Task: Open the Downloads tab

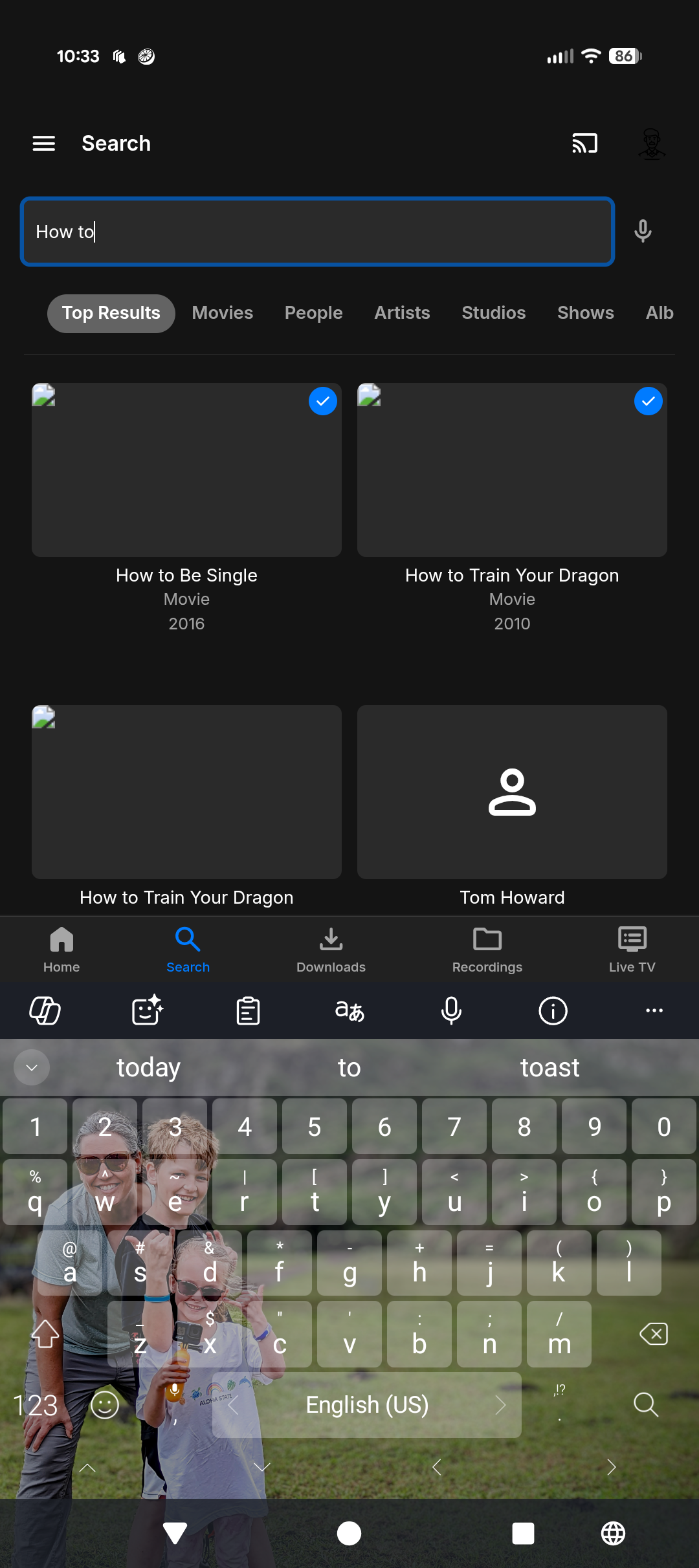Action: (331, 948)
